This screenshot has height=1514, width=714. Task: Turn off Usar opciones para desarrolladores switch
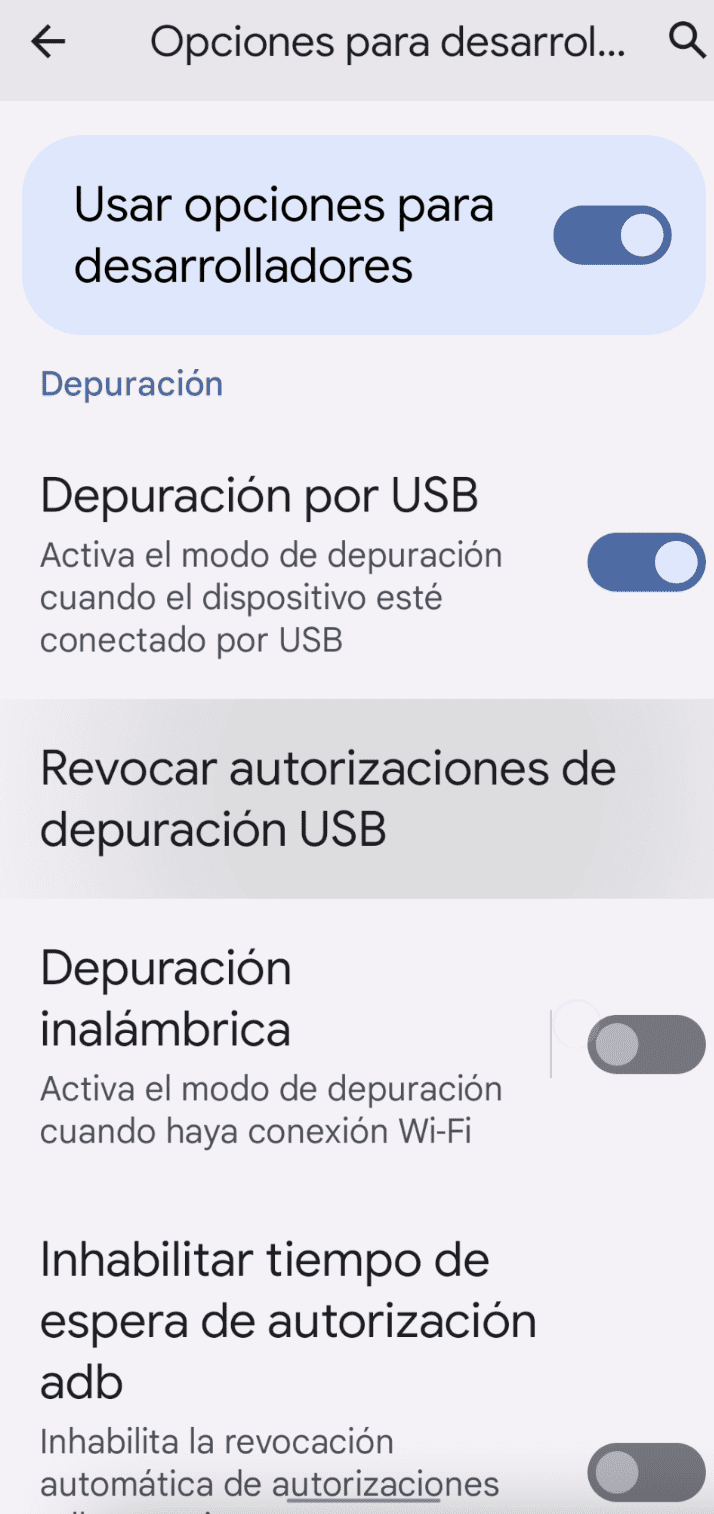612,235
